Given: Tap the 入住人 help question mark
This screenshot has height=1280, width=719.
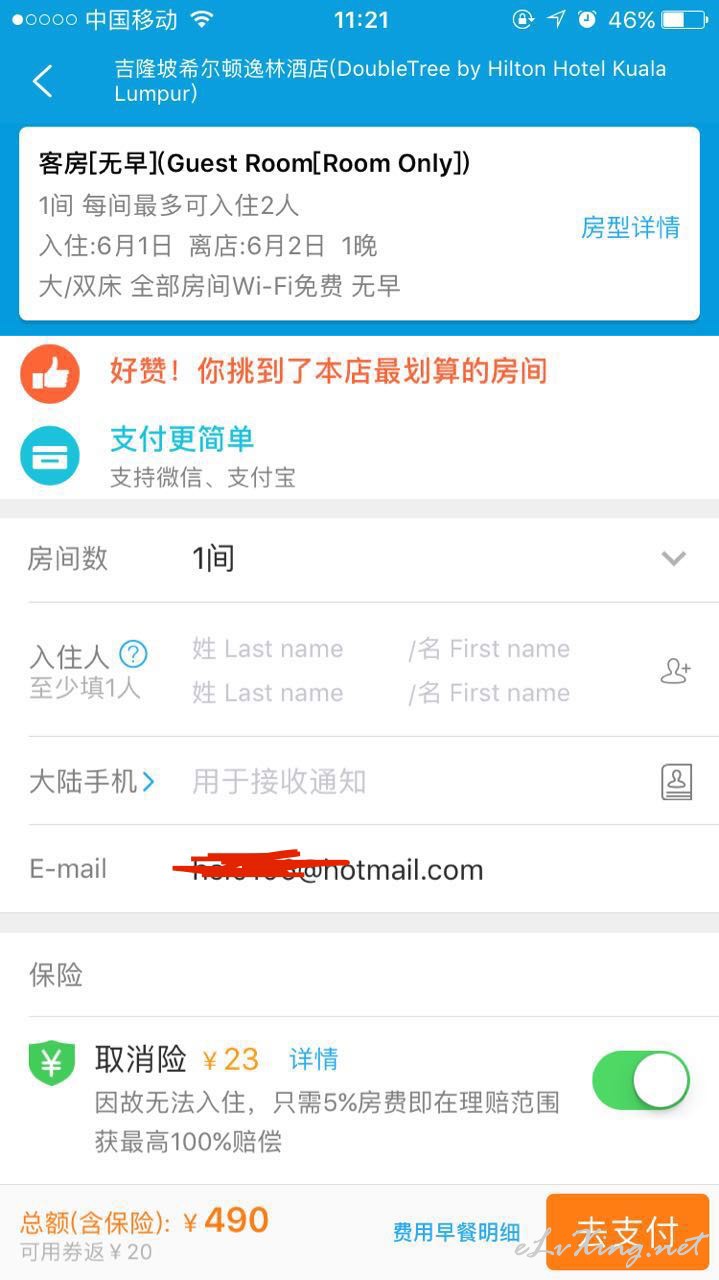Looking at the screenshot, I should pos(133,654).
